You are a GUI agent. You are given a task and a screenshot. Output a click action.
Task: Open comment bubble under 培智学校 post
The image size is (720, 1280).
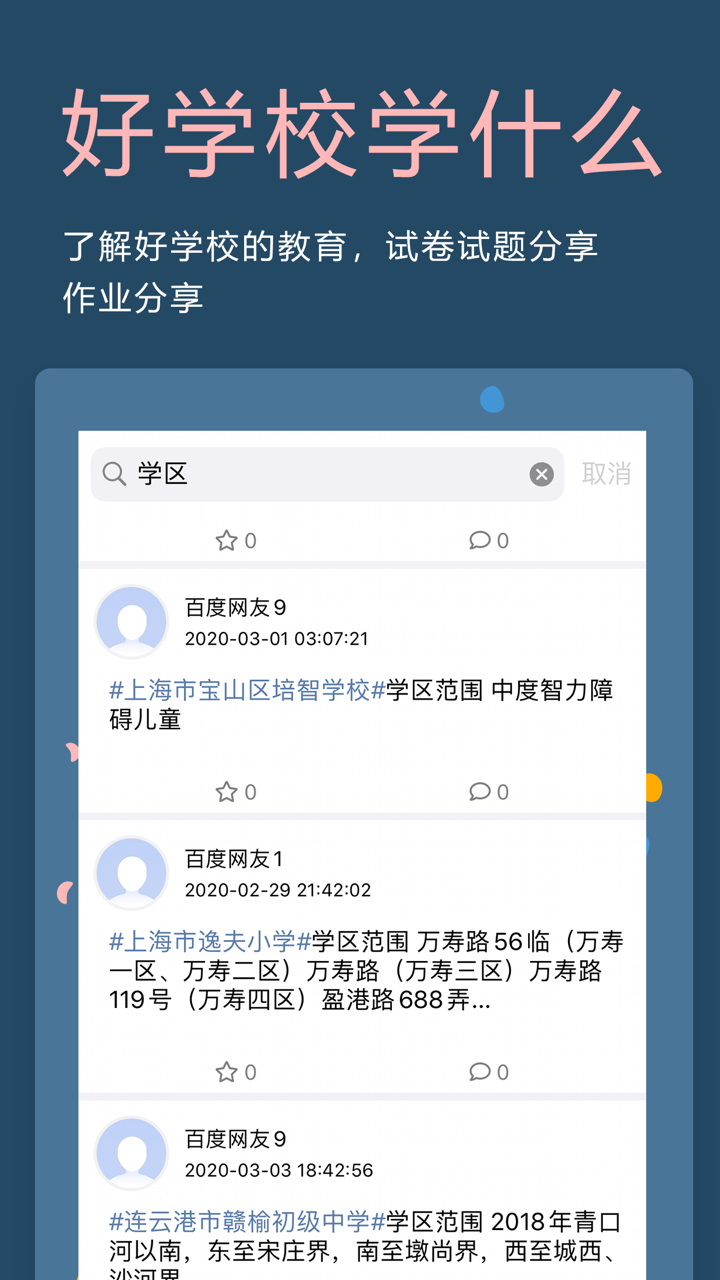coord(481,791)
